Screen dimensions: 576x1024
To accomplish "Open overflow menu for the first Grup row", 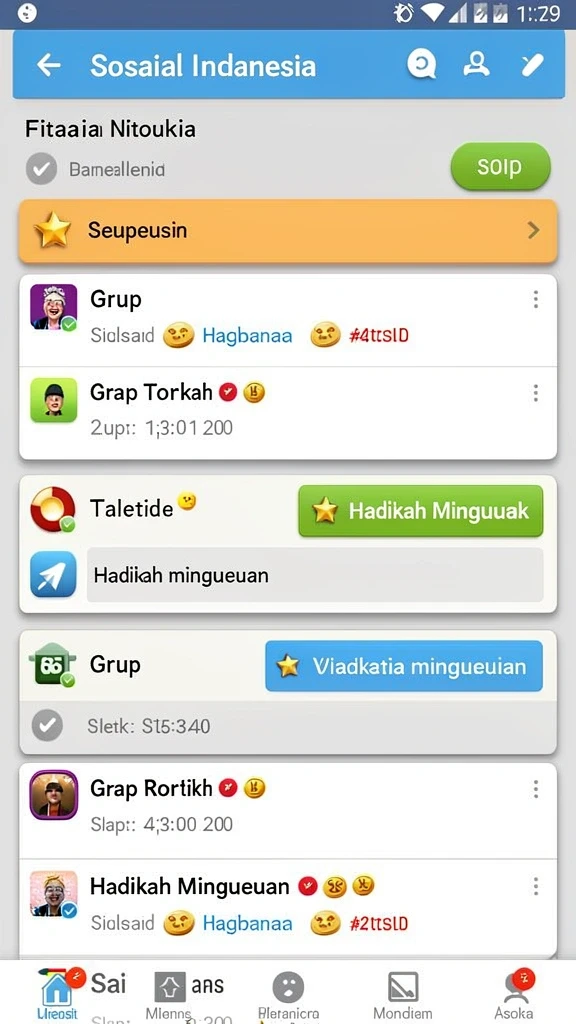I will coord(536,300).
